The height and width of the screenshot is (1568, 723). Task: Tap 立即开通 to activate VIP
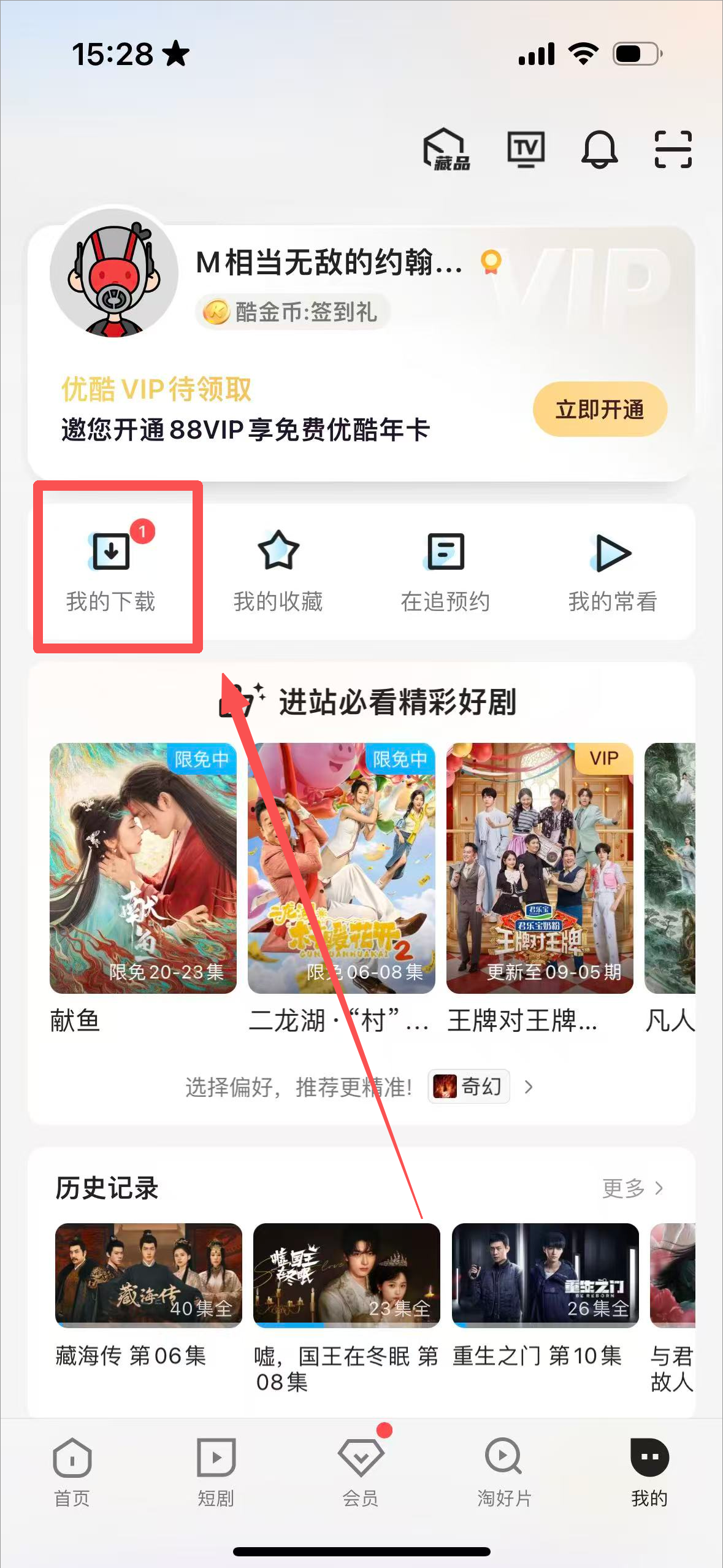(599, 409)
